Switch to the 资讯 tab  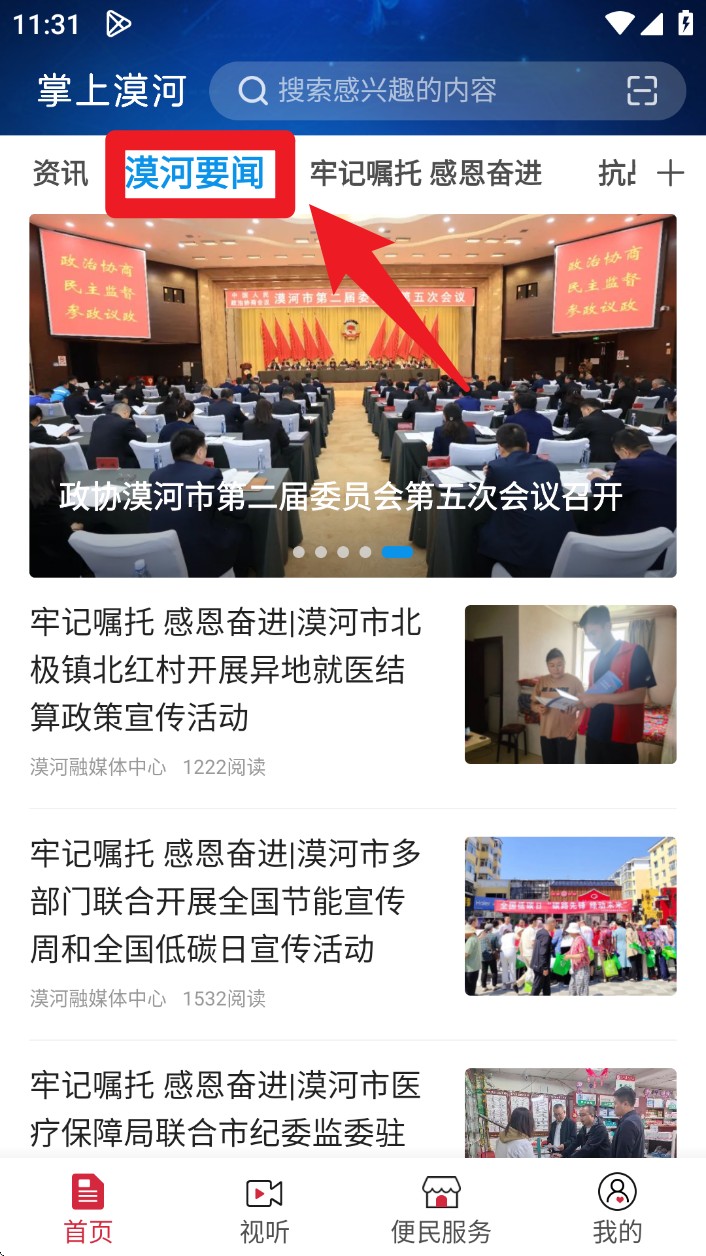pyautogui.click(x=61, y=173)
